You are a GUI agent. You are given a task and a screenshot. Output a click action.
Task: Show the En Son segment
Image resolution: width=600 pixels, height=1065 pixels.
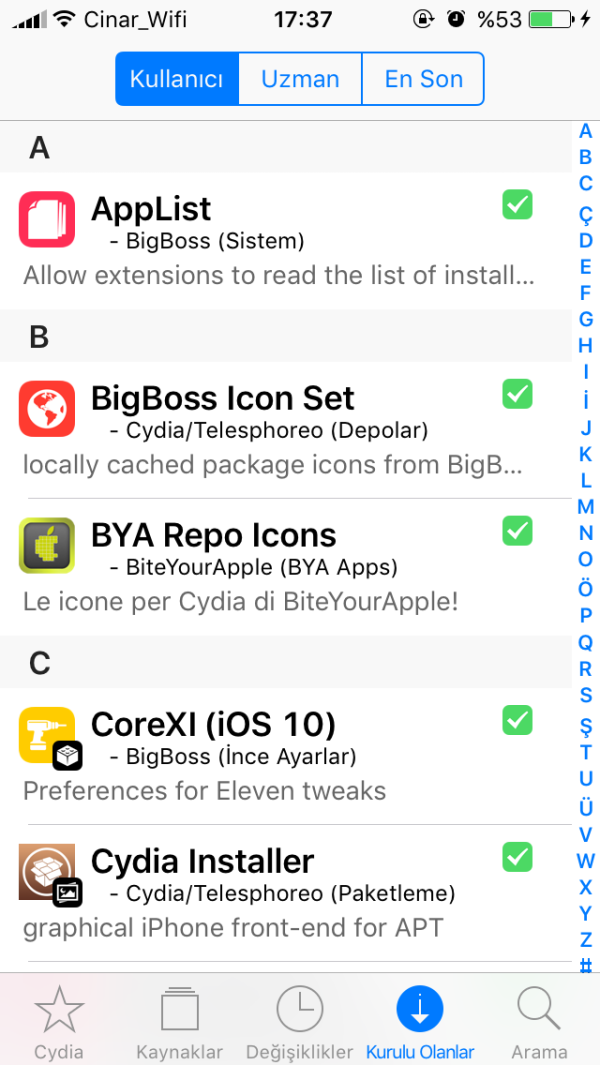[x=423, y=79]
